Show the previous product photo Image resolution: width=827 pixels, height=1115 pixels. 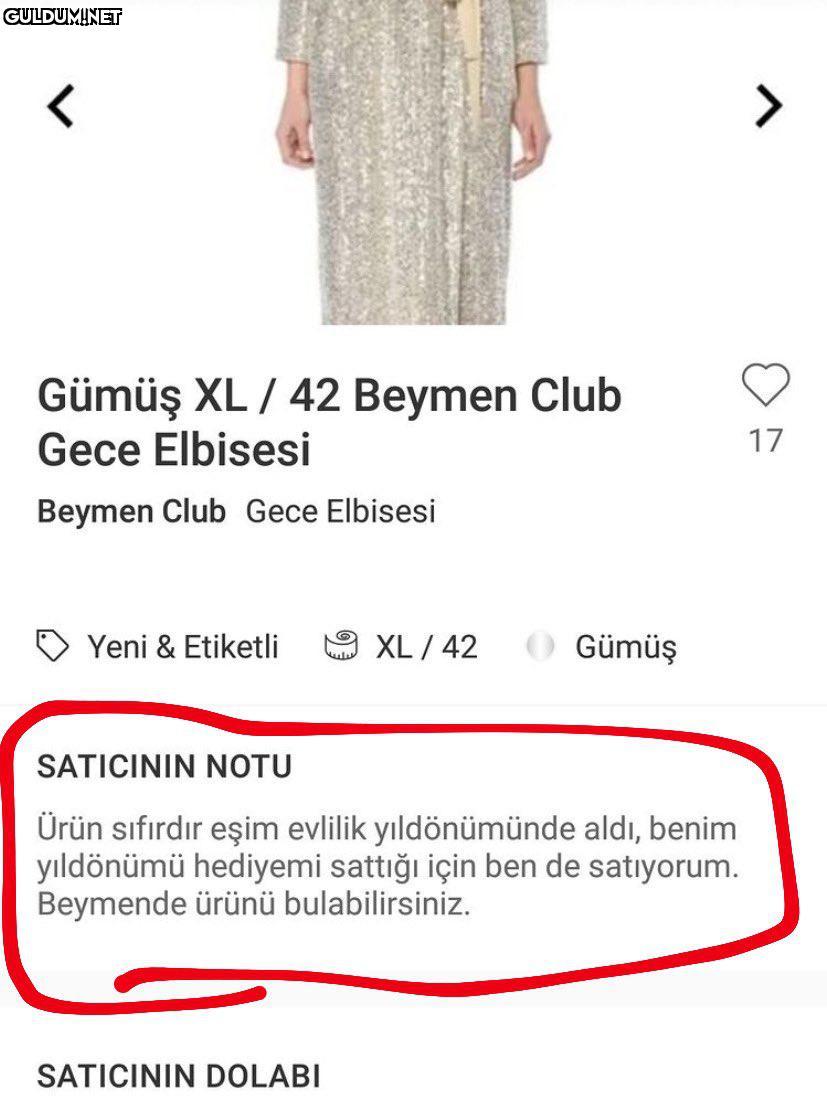(x=61, y=106)
